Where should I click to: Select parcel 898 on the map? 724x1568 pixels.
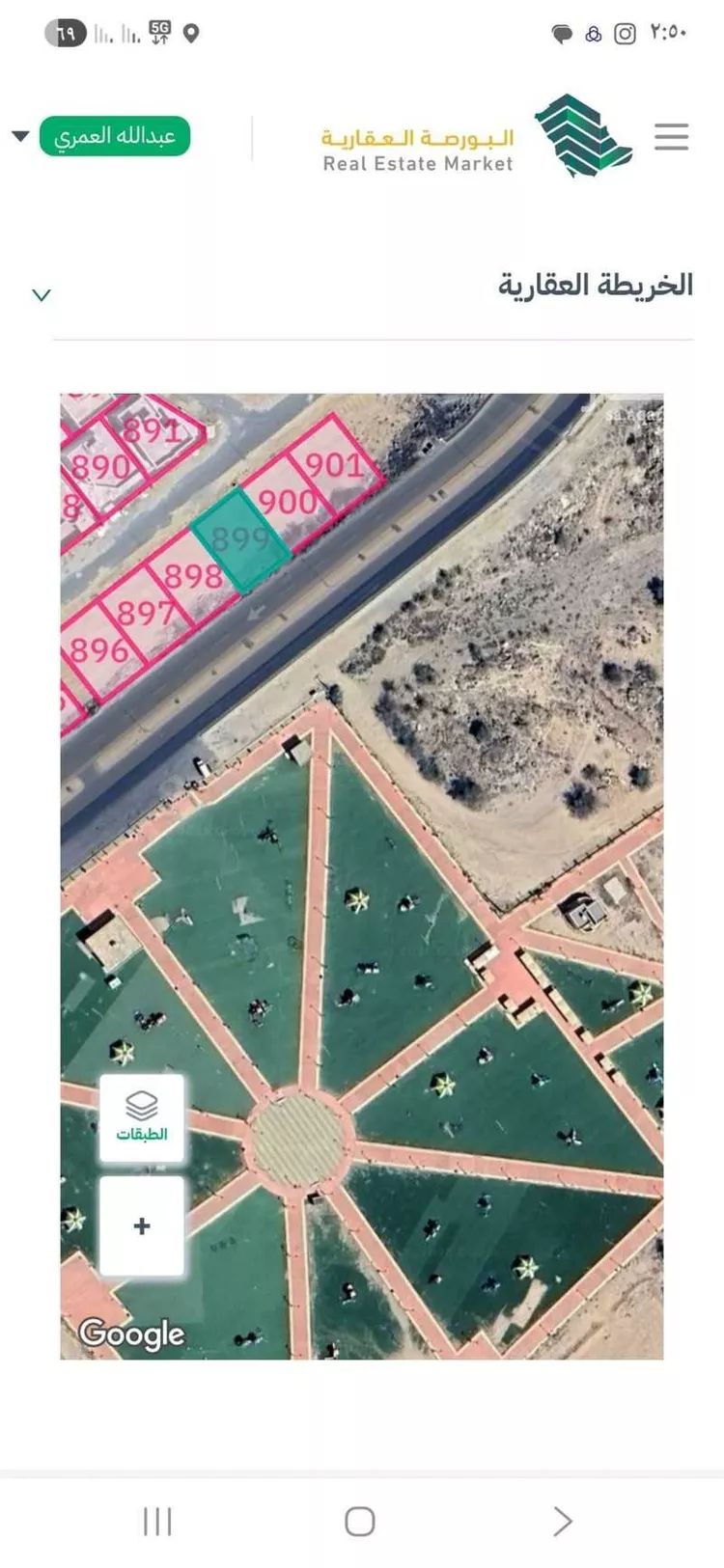coord(193,577)
